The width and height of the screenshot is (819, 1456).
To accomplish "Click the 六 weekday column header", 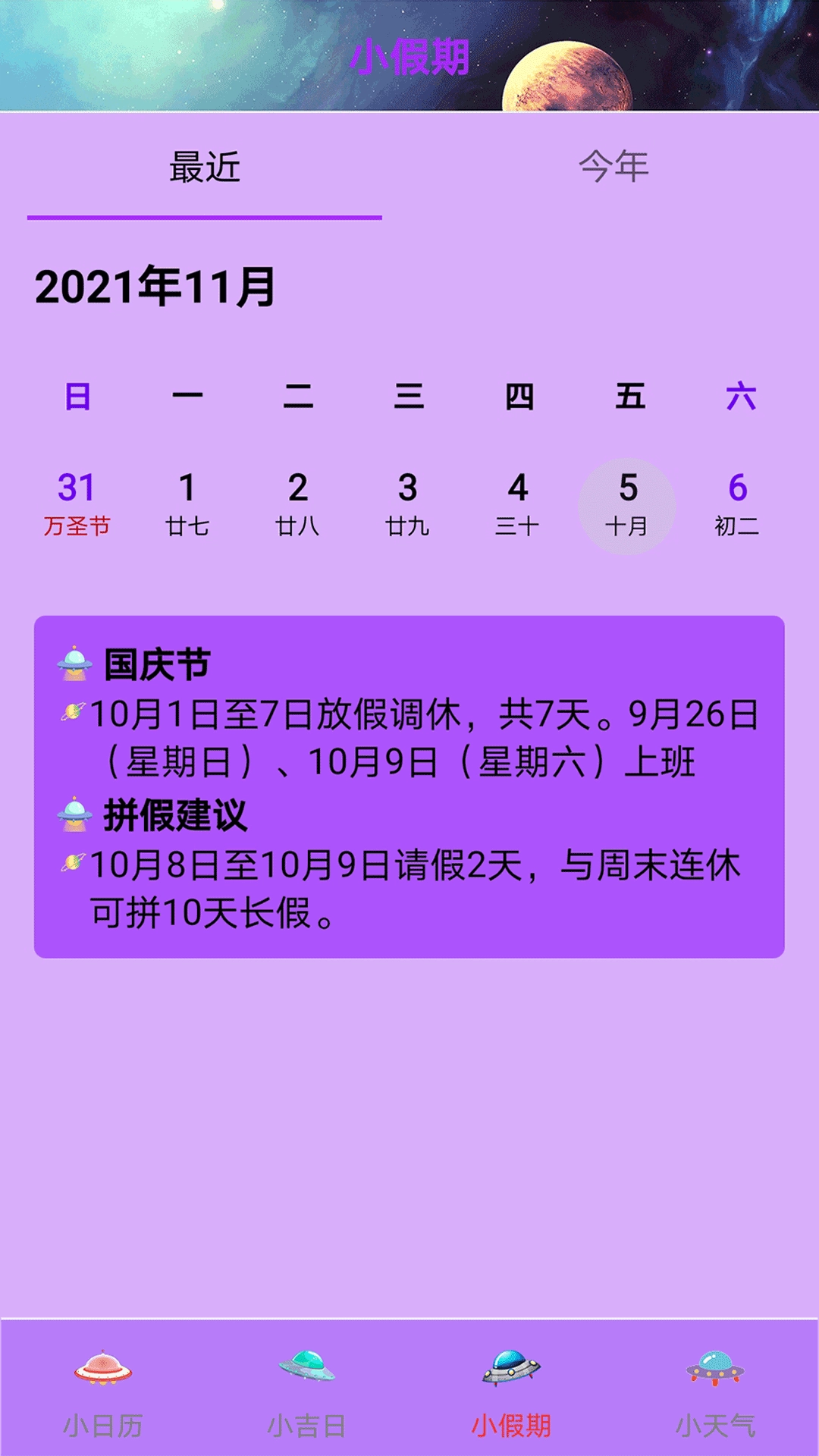I will pos(737,397).
